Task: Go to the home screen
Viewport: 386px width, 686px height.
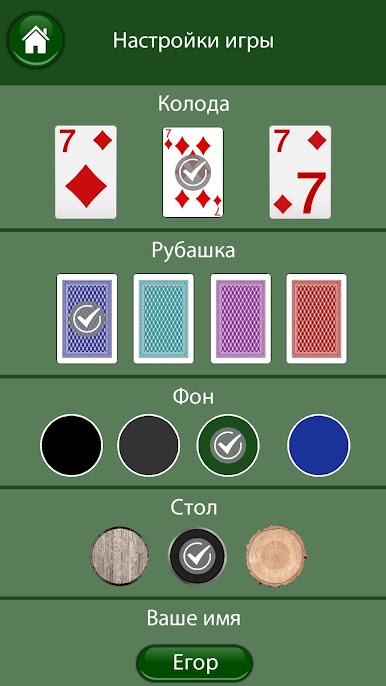Action: tap(36, 40)
